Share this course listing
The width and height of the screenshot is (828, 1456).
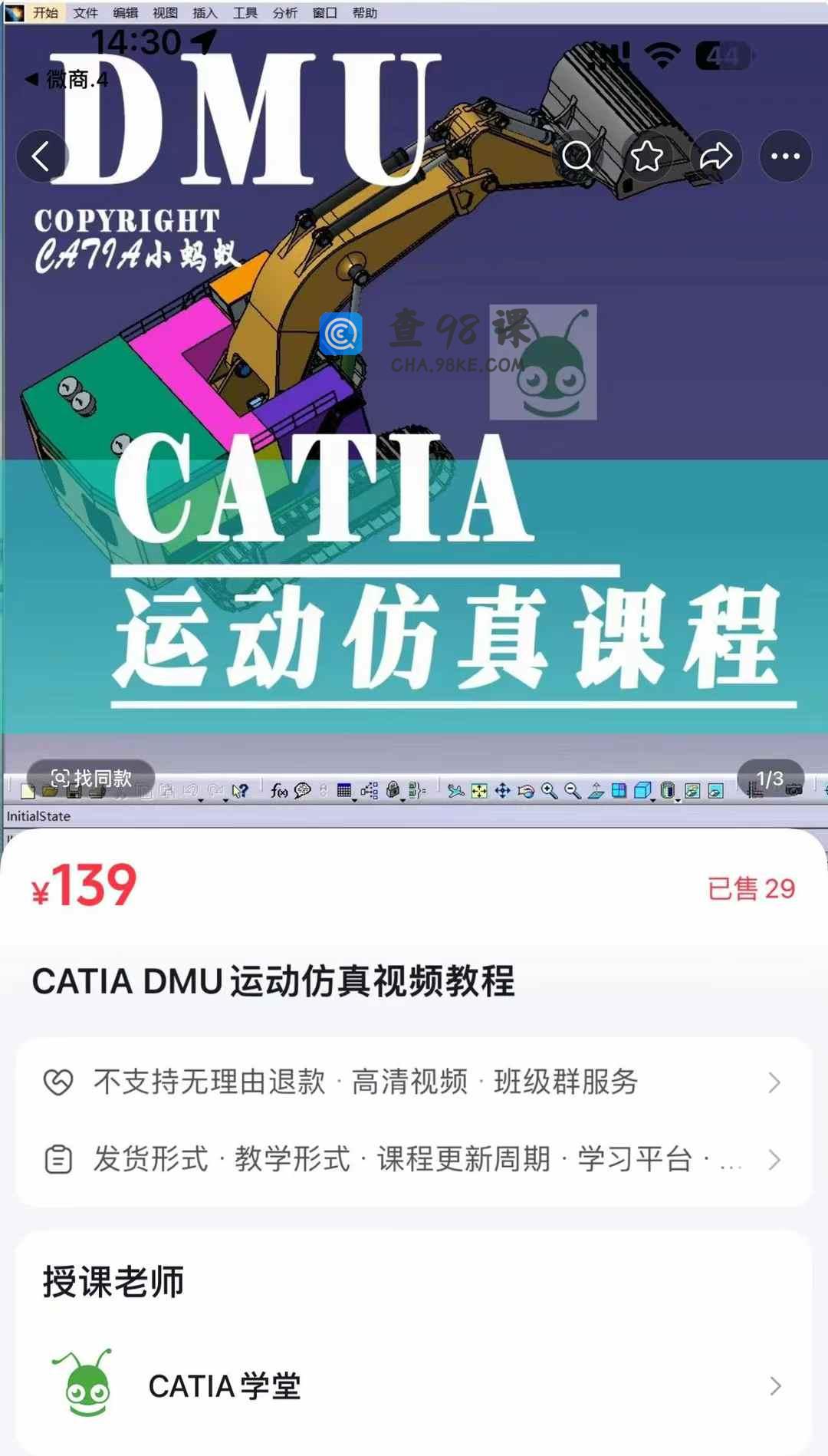pos(716,156)
